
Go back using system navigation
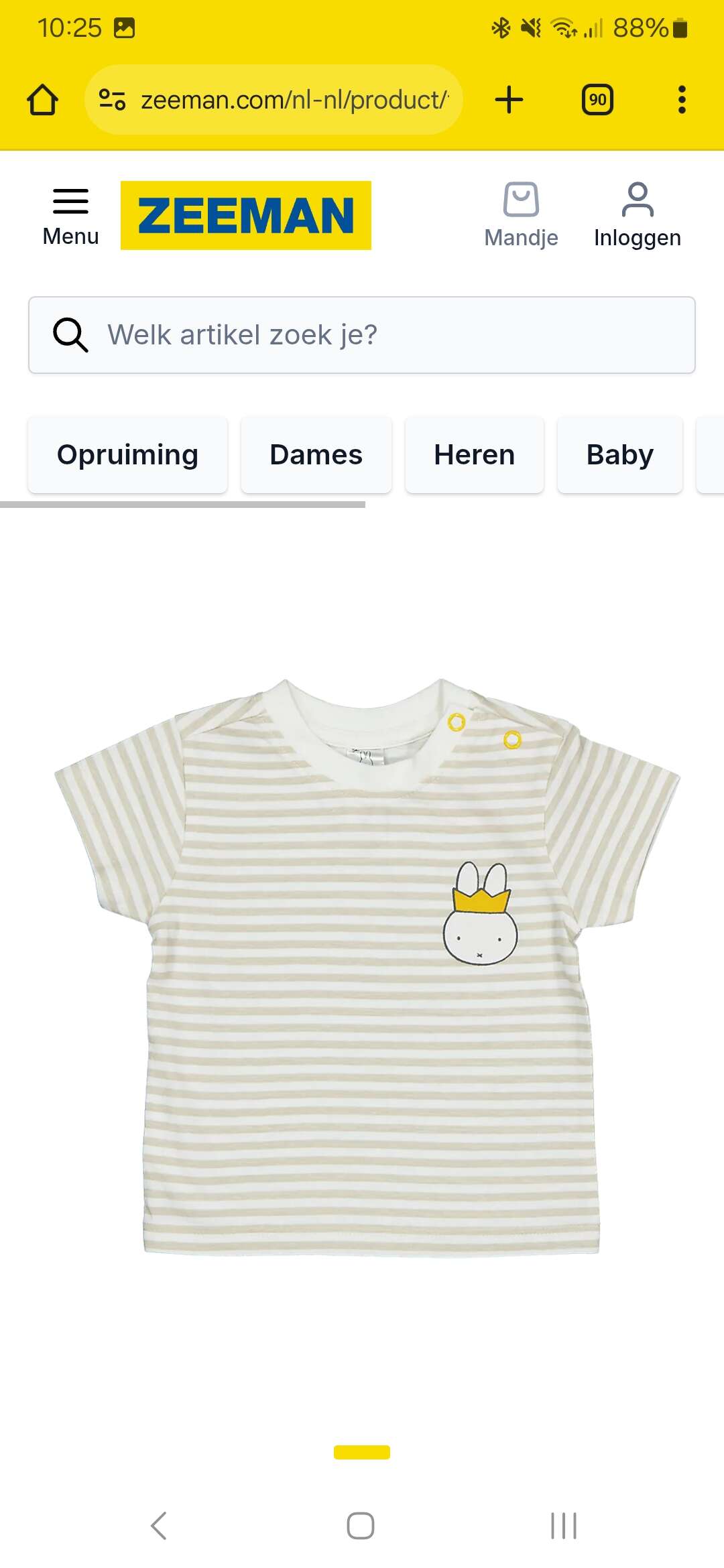point(159,1526)
